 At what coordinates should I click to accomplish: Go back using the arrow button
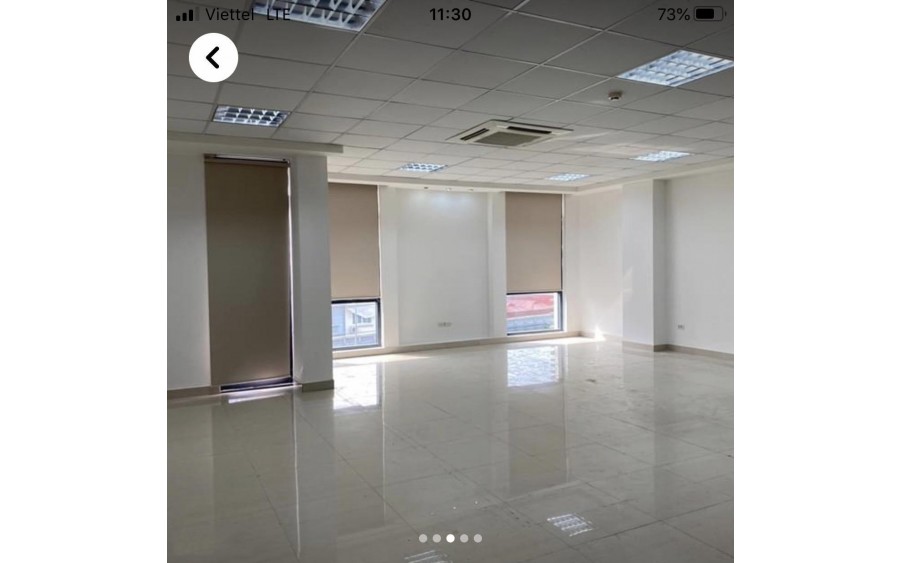[x=213, y=58]
